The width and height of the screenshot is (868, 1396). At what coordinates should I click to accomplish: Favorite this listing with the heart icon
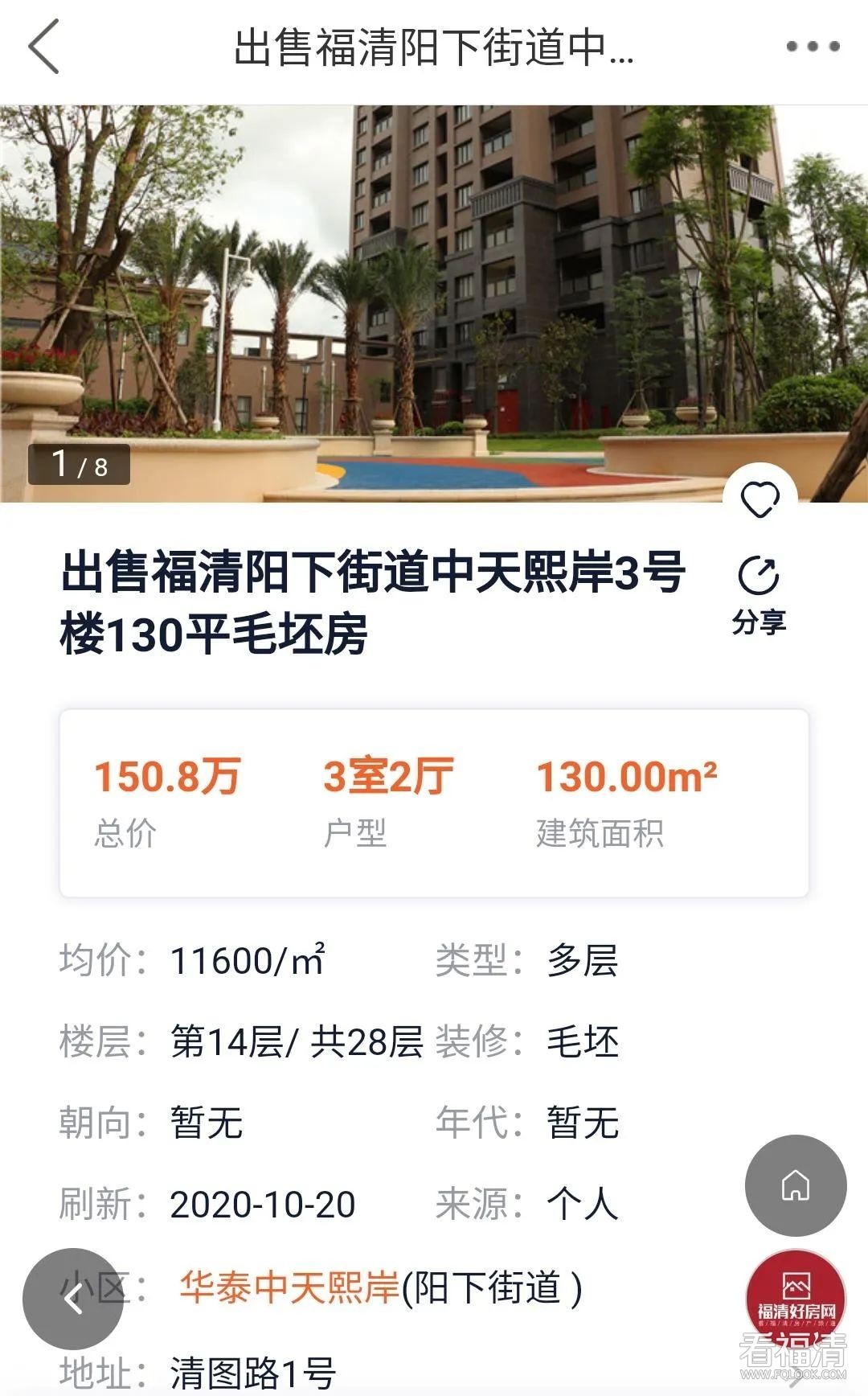pos(759,499)
